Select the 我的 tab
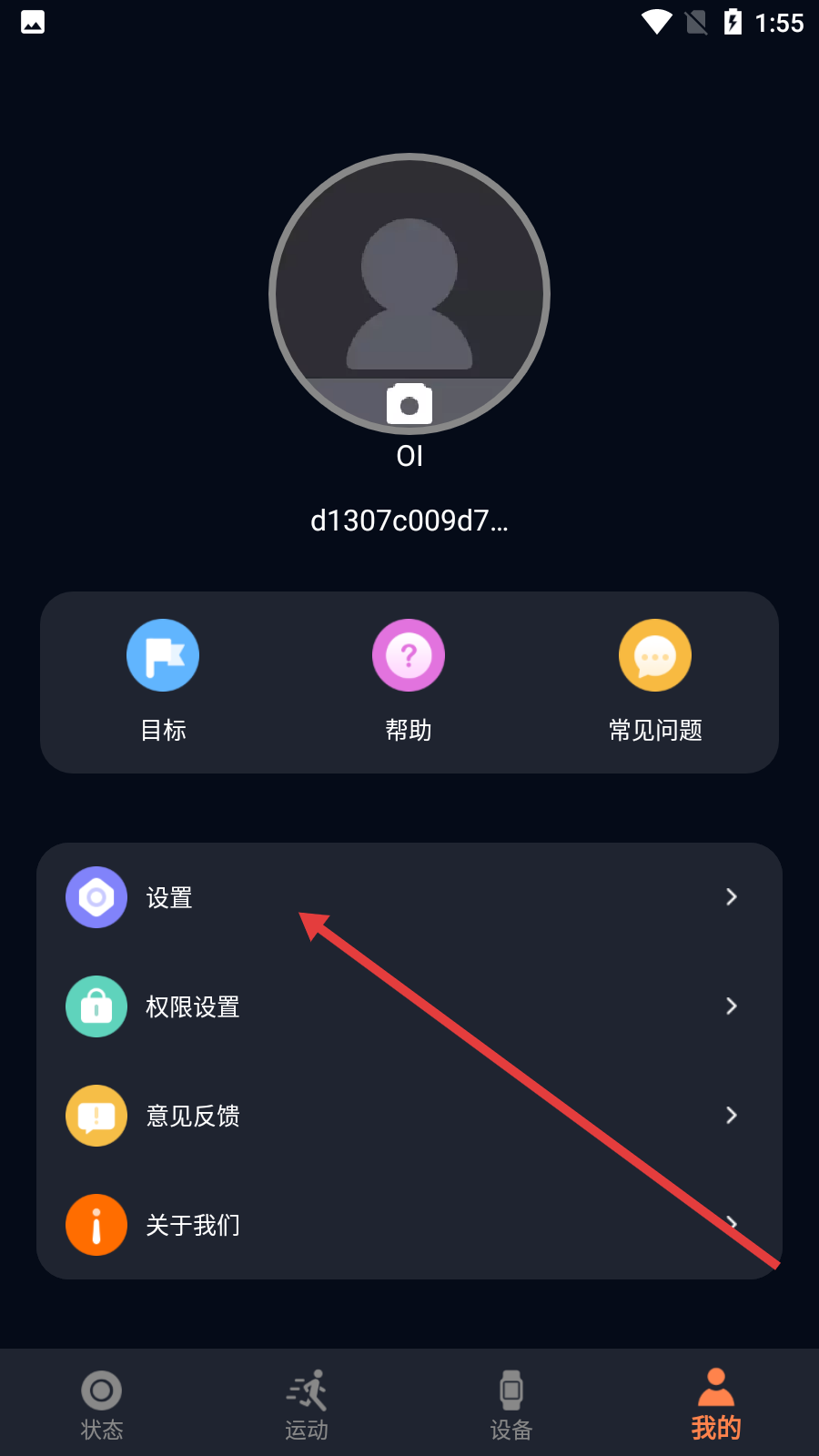This screenshot has height=1456, width=819. coord(716,1404)
